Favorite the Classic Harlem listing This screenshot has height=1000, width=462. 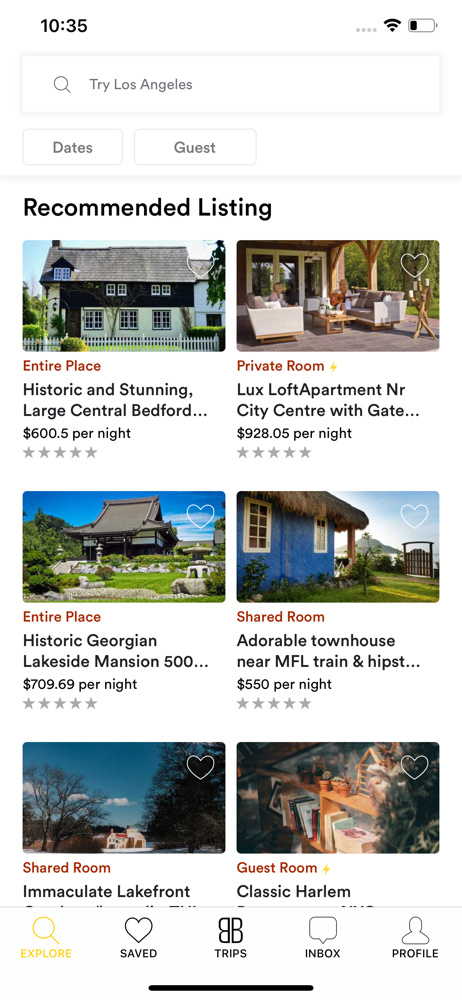coord(414,767)
